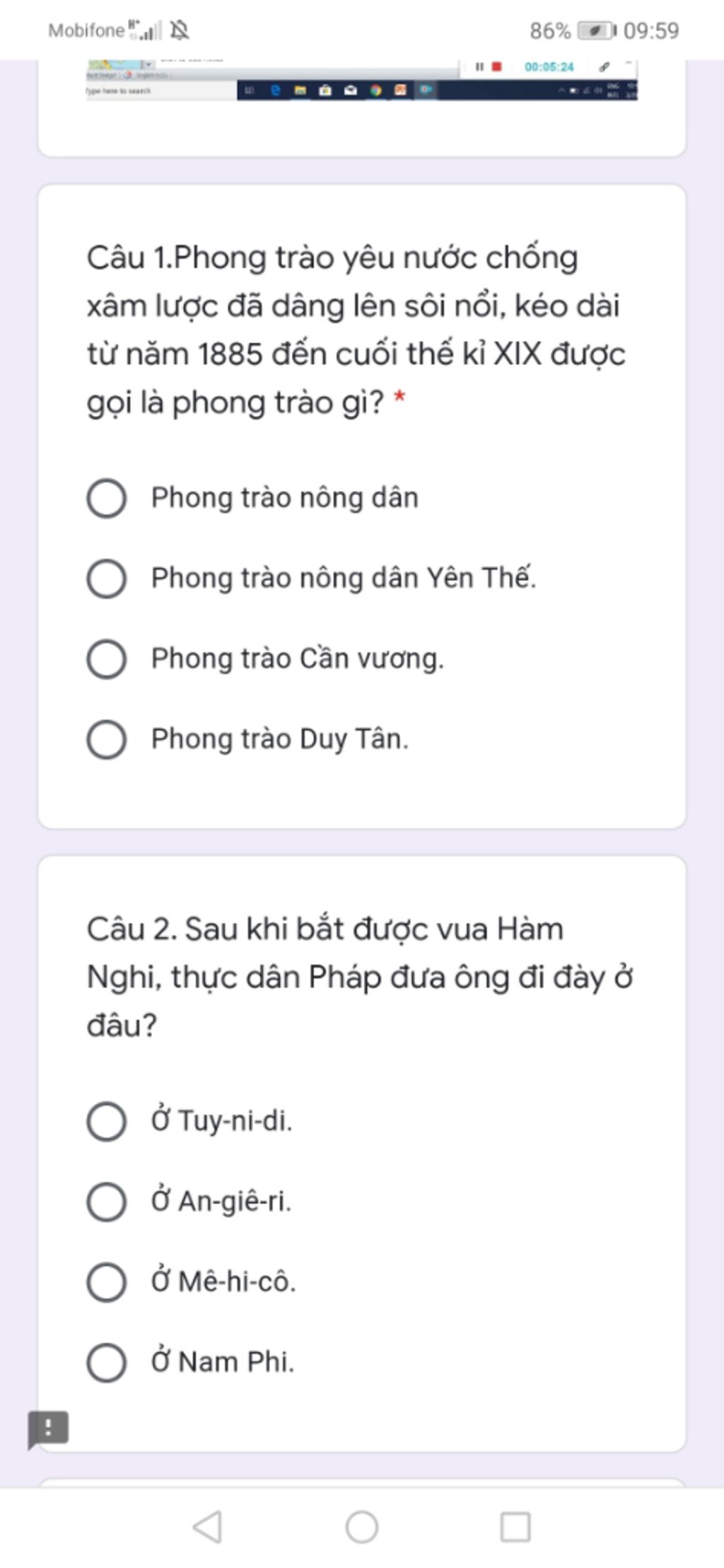Pick the "Phong trào Cần vương." answer

coord(107,659)
